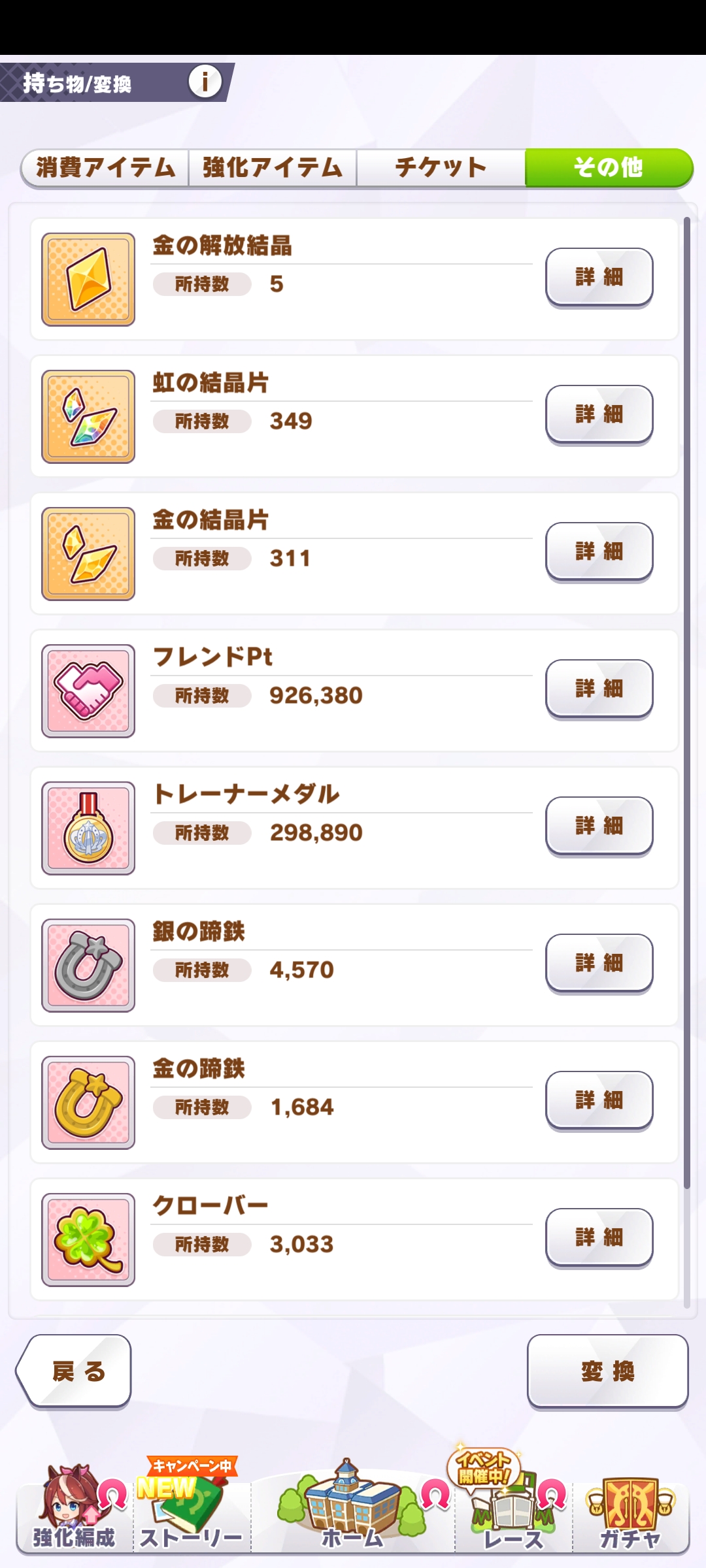
Task: Open 詳細 for トレーナーメダル
Action: coord(599,826)
